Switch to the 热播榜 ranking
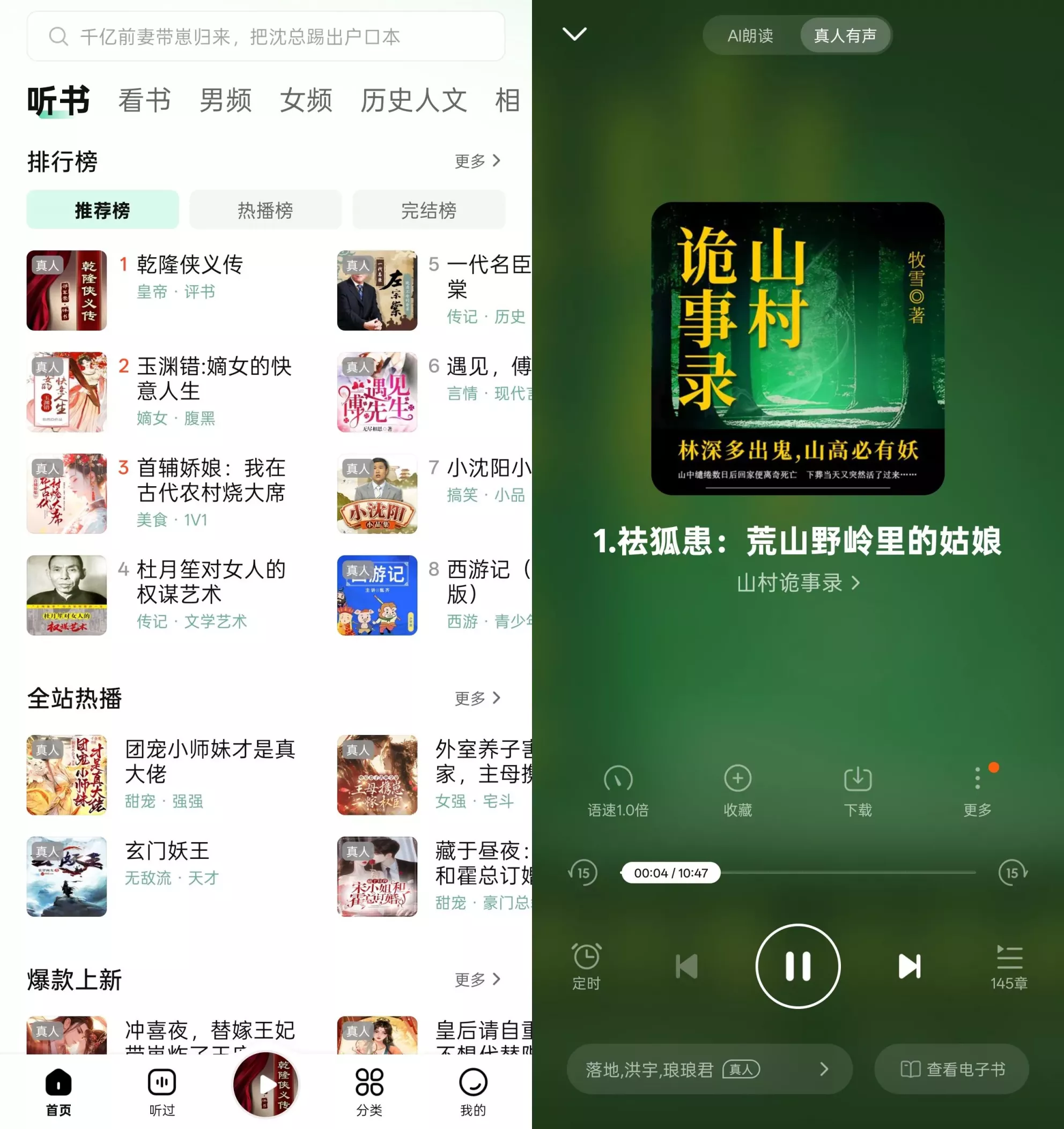The height and width of the screenshot is (1129, 1064). (265, 210)
